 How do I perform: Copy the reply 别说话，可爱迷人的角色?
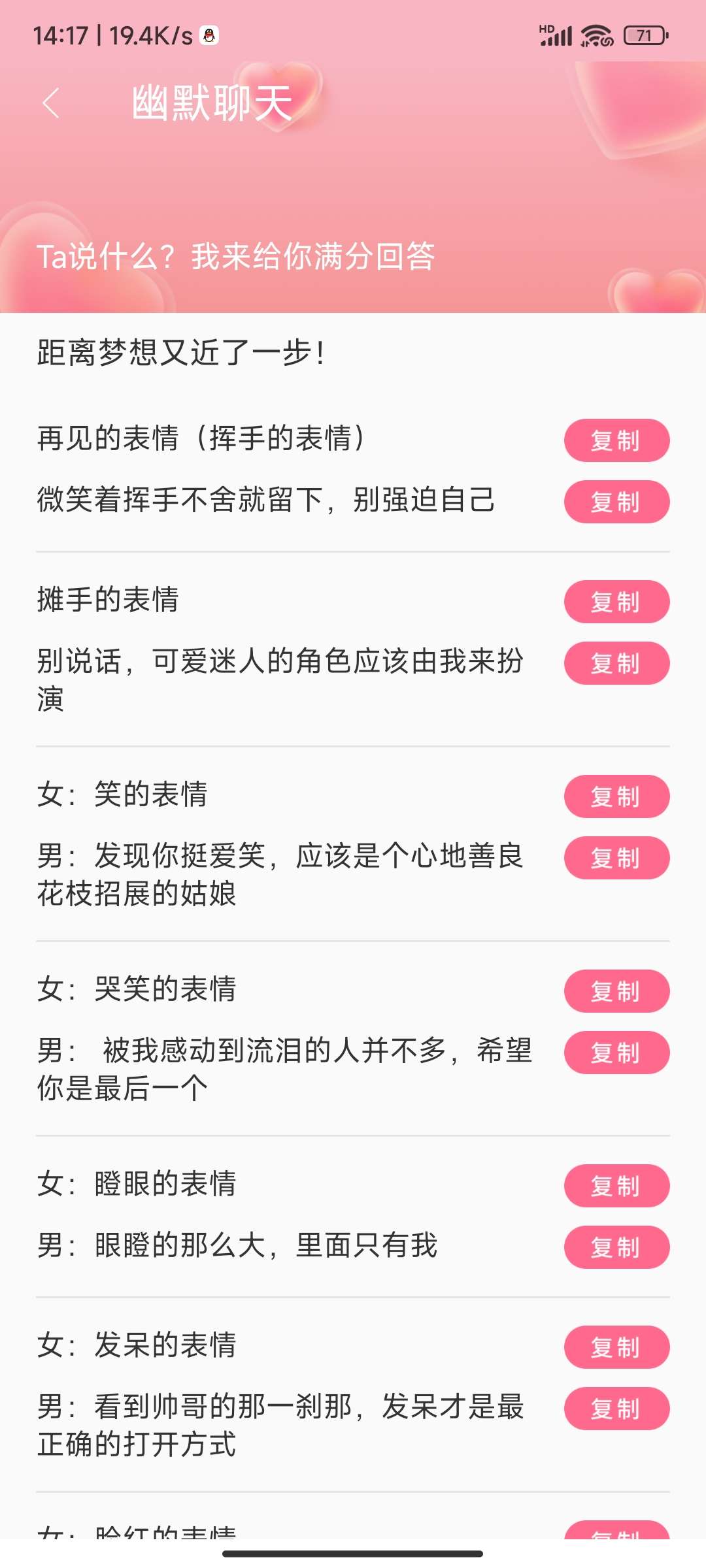(616, 663)
